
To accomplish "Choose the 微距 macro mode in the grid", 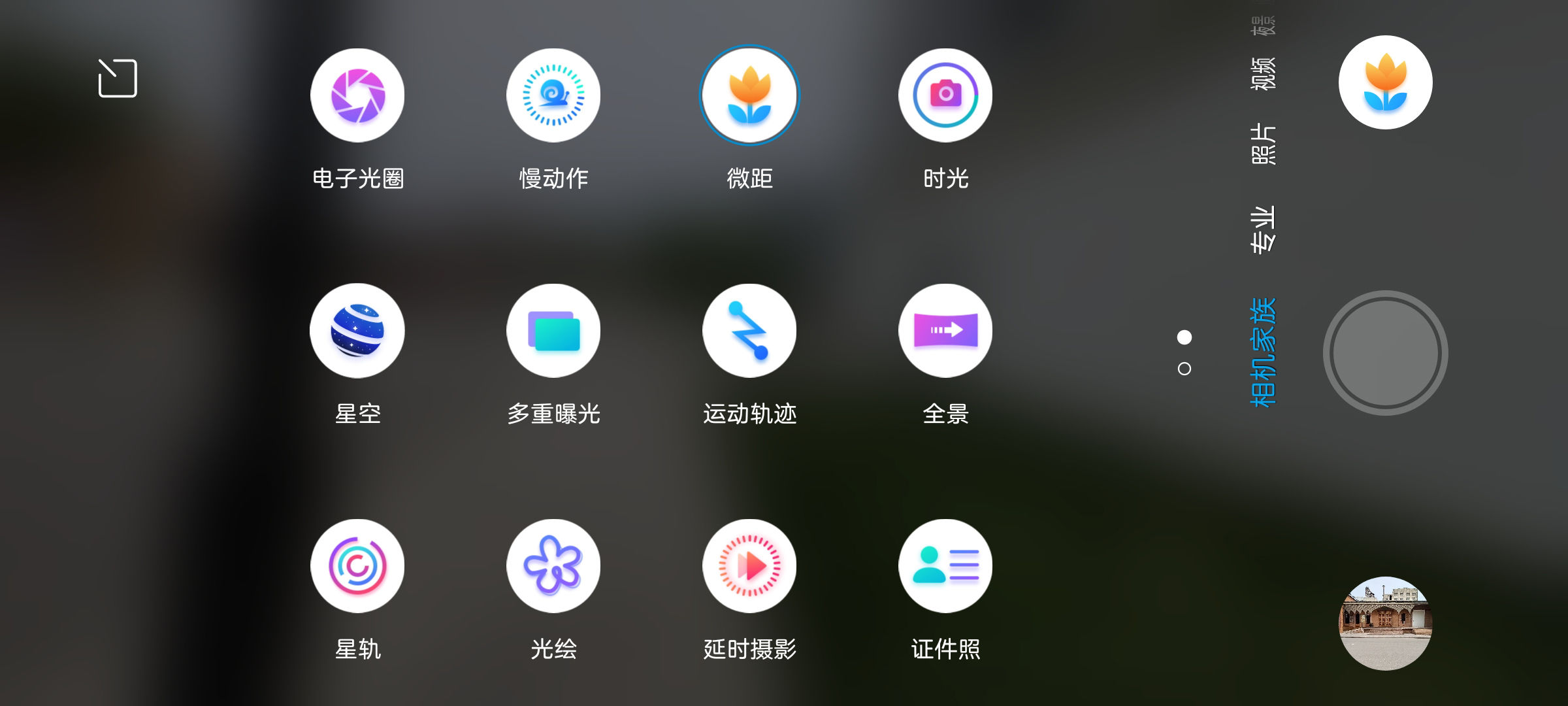I will point(749,95).
